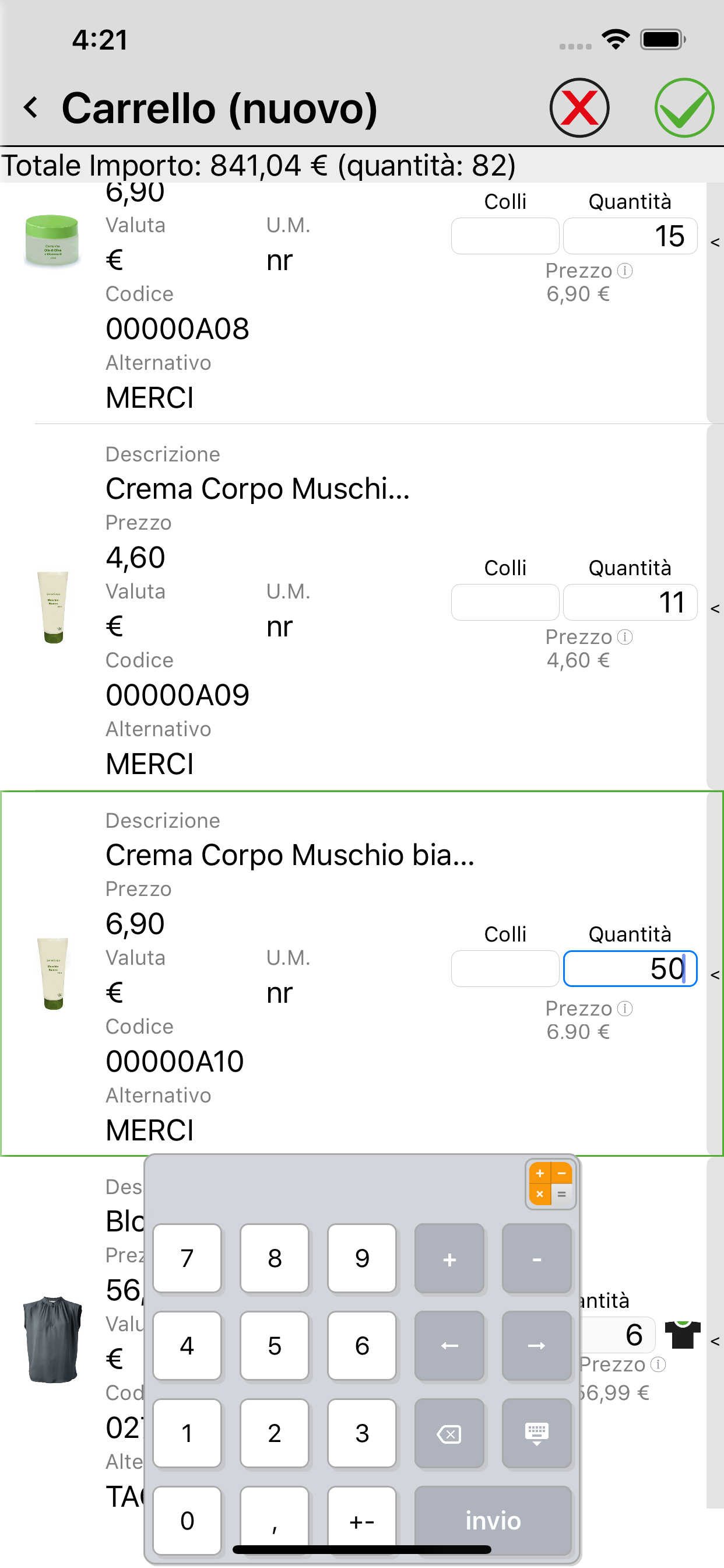Screen dimensions: 724x1568
Task: Enter comma decimal separator on keypad
Action: (x=275, y=1521)
